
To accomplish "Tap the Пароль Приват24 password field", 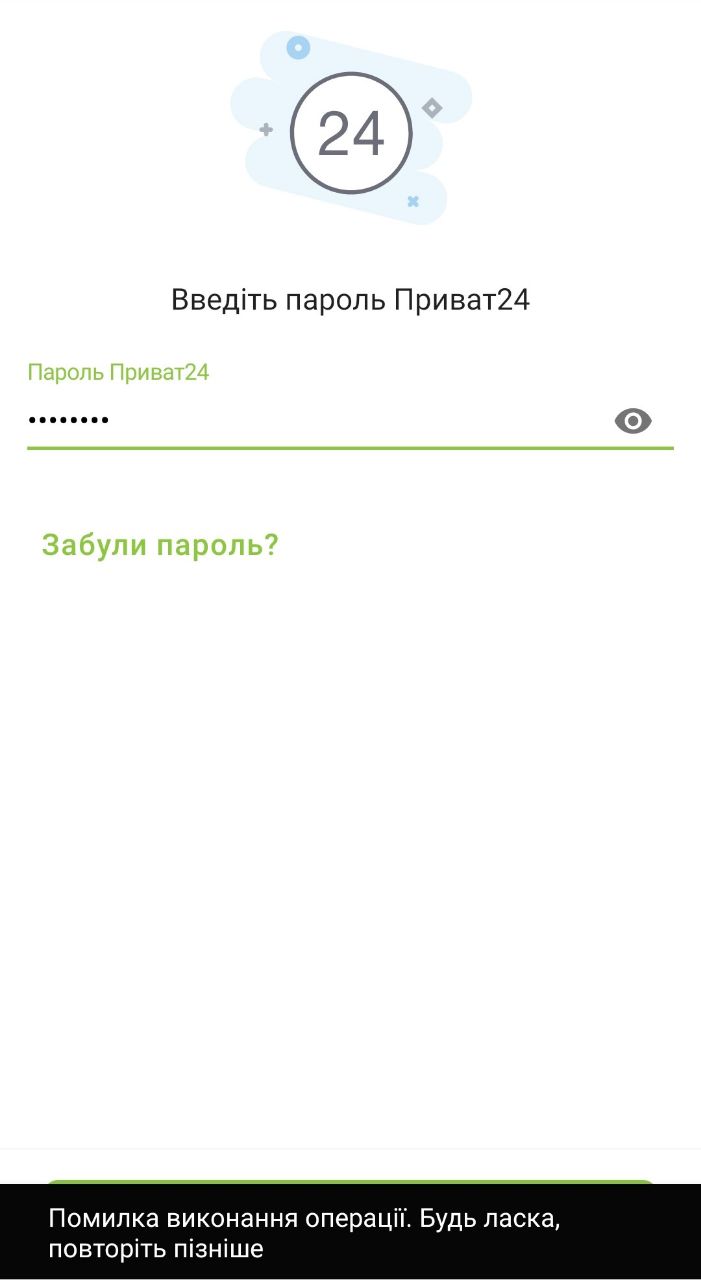I will click(300, 421).
